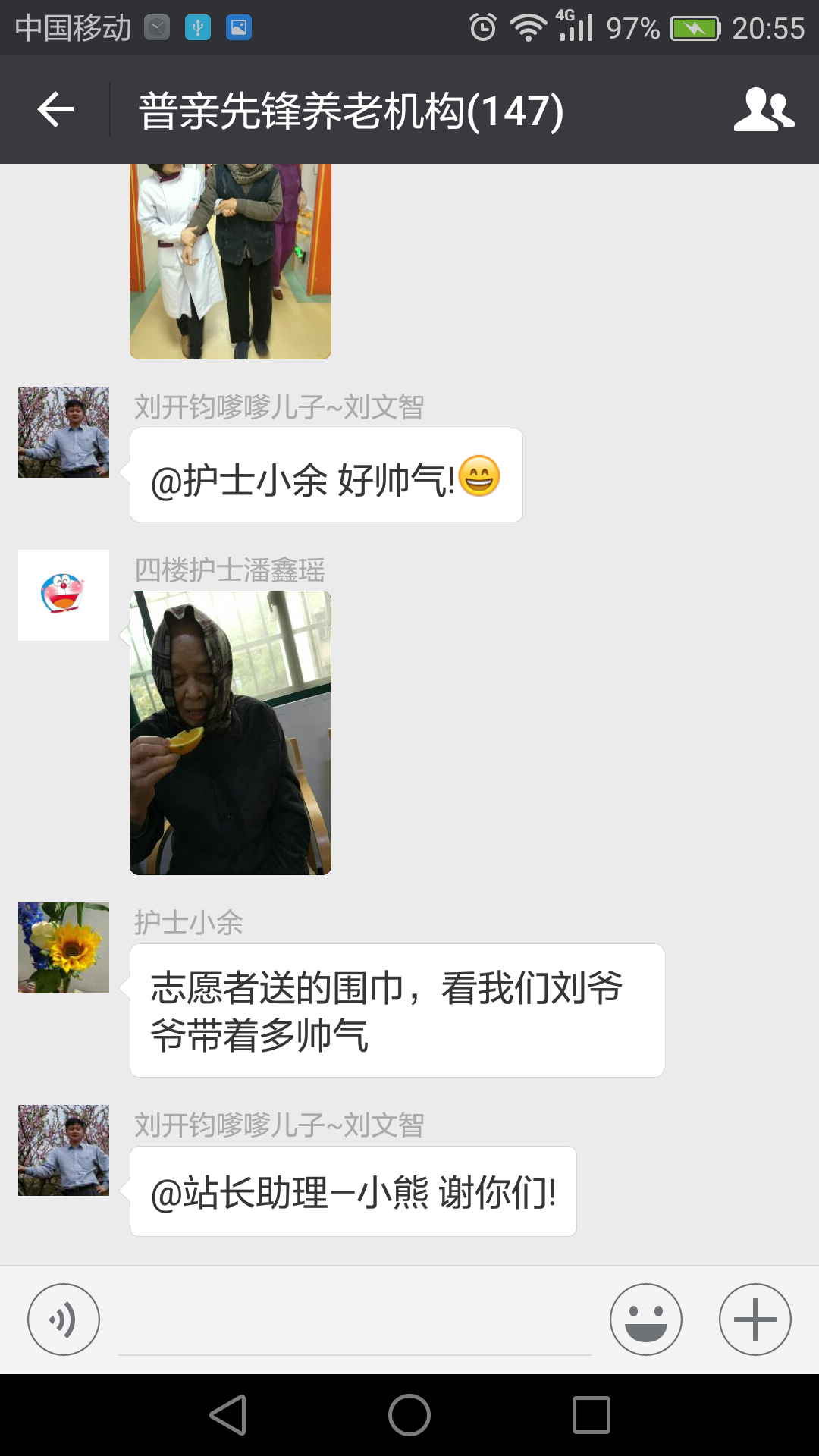Open the system recent apps
The width and height of the screenshot is (819, 1456).
[x=591, y=1415]
